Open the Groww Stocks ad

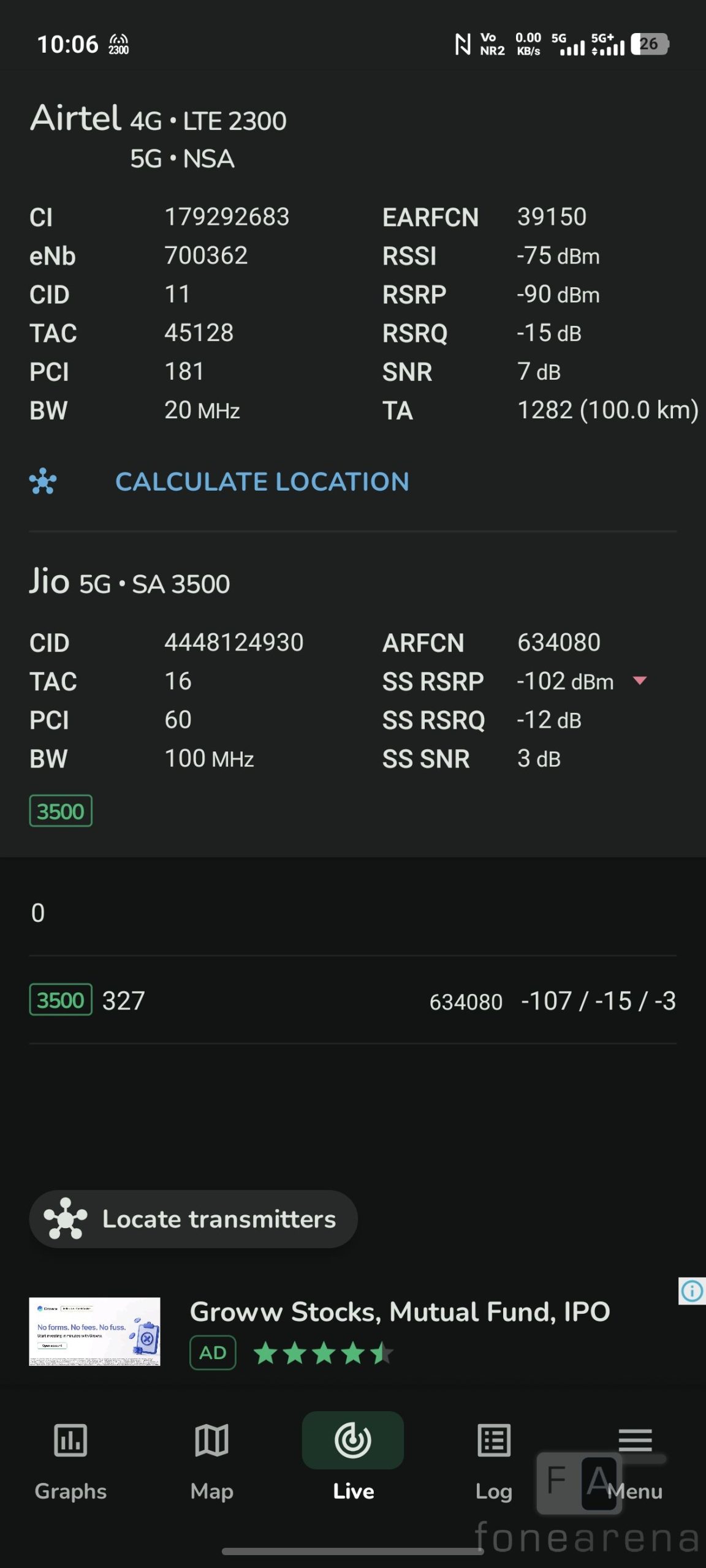pyautogui.click(x=400, y=1312)
